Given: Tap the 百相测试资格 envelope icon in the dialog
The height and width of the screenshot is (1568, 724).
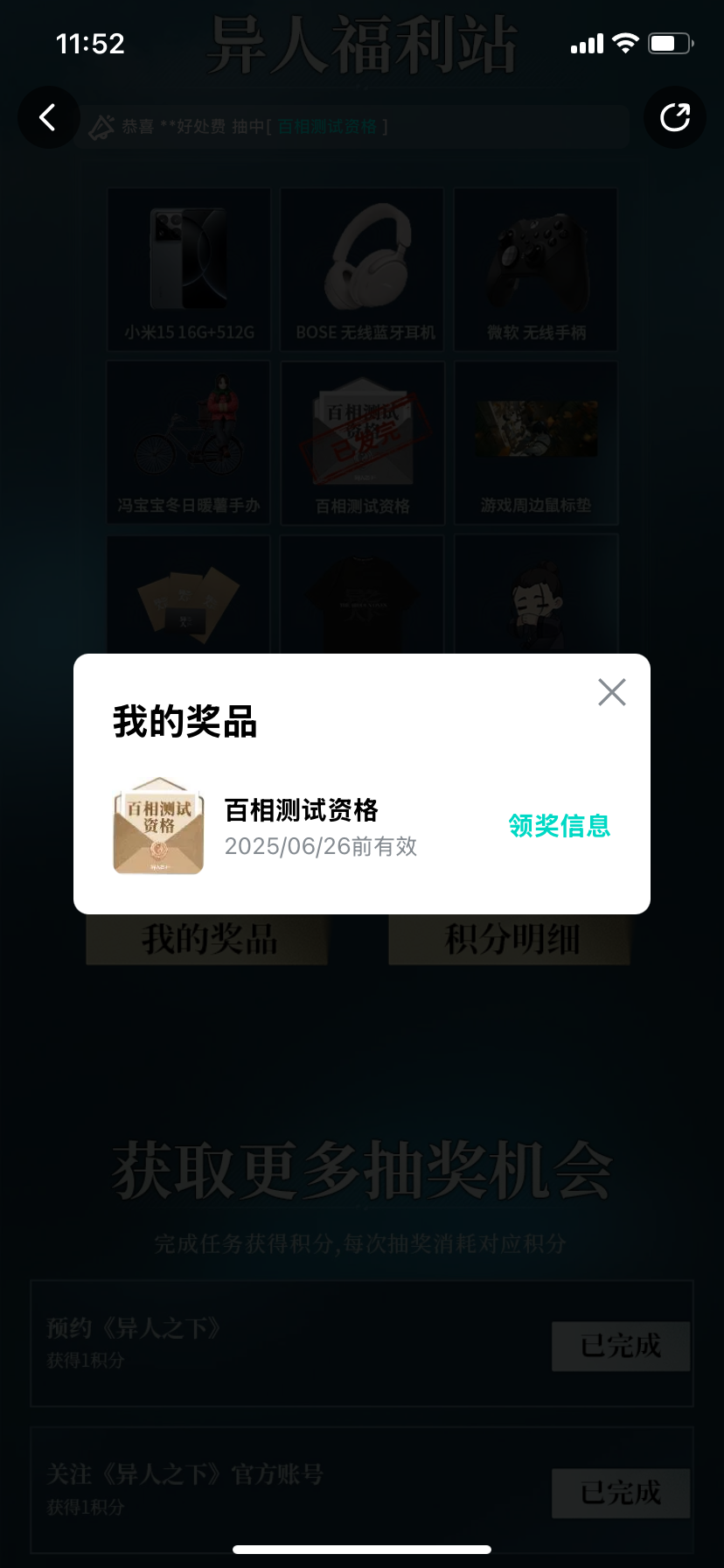Looking at the screenshot, I should 157,825.
